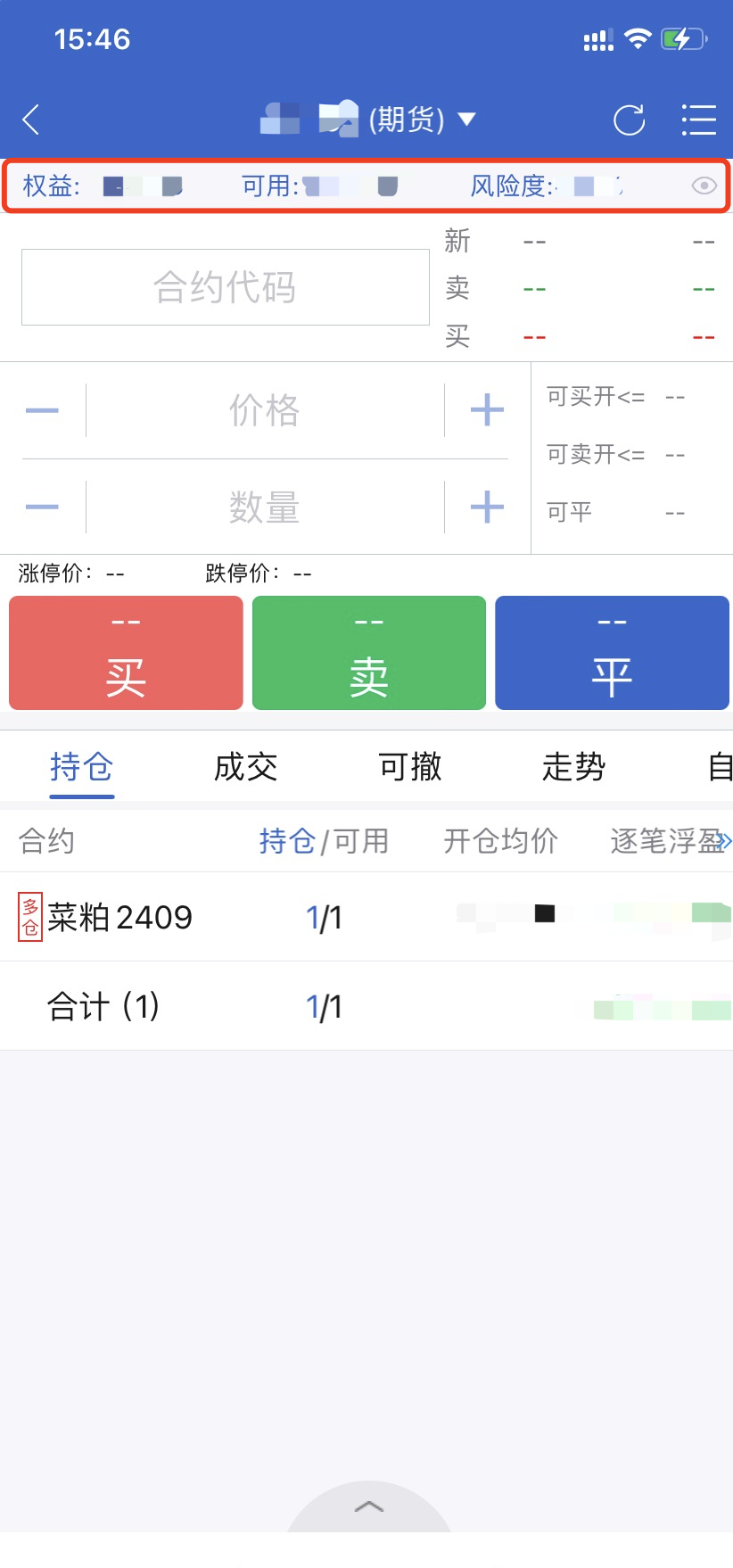733x1568 pixels.
Task: Select the 菜粕2409 position row
Action: pos(120,917)
